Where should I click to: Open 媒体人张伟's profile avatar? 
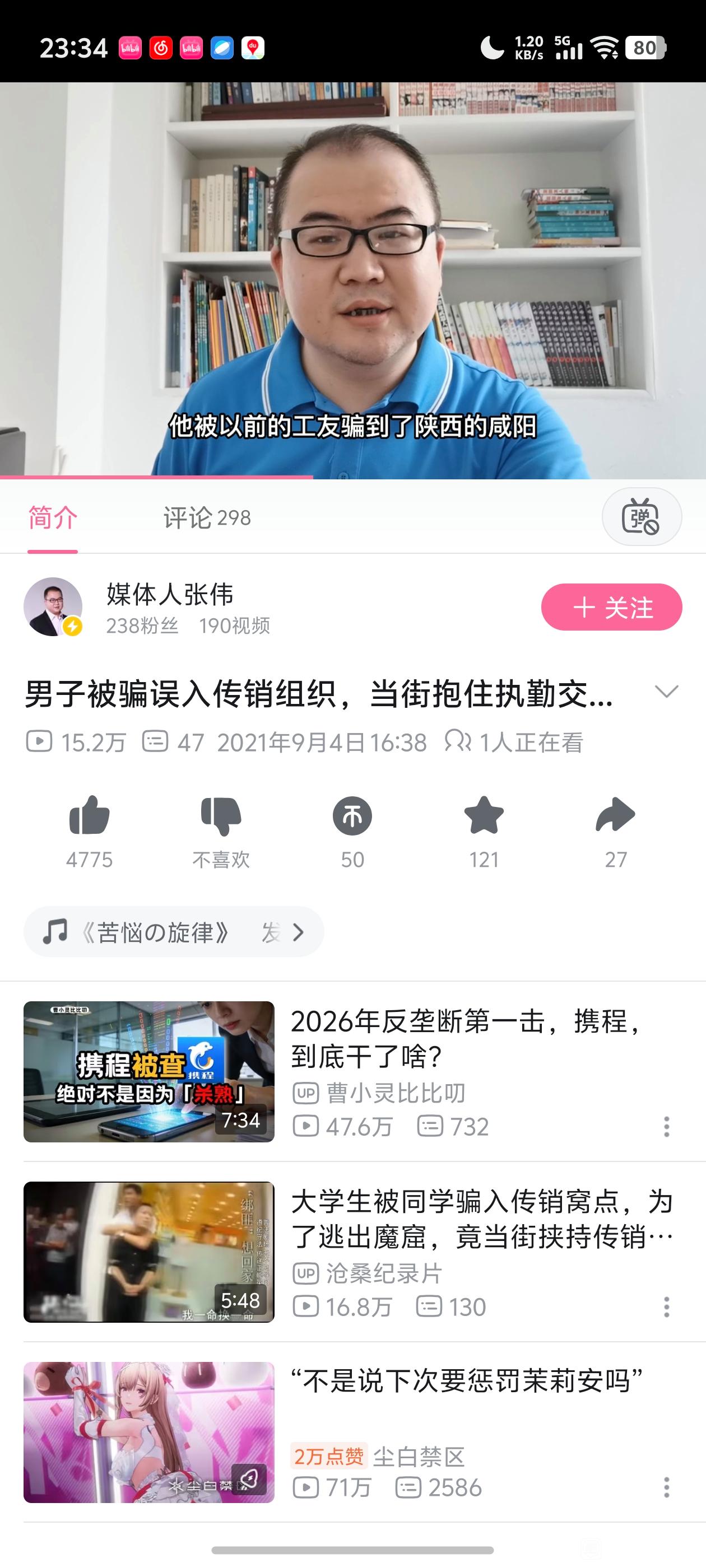[x=53, y=607]
